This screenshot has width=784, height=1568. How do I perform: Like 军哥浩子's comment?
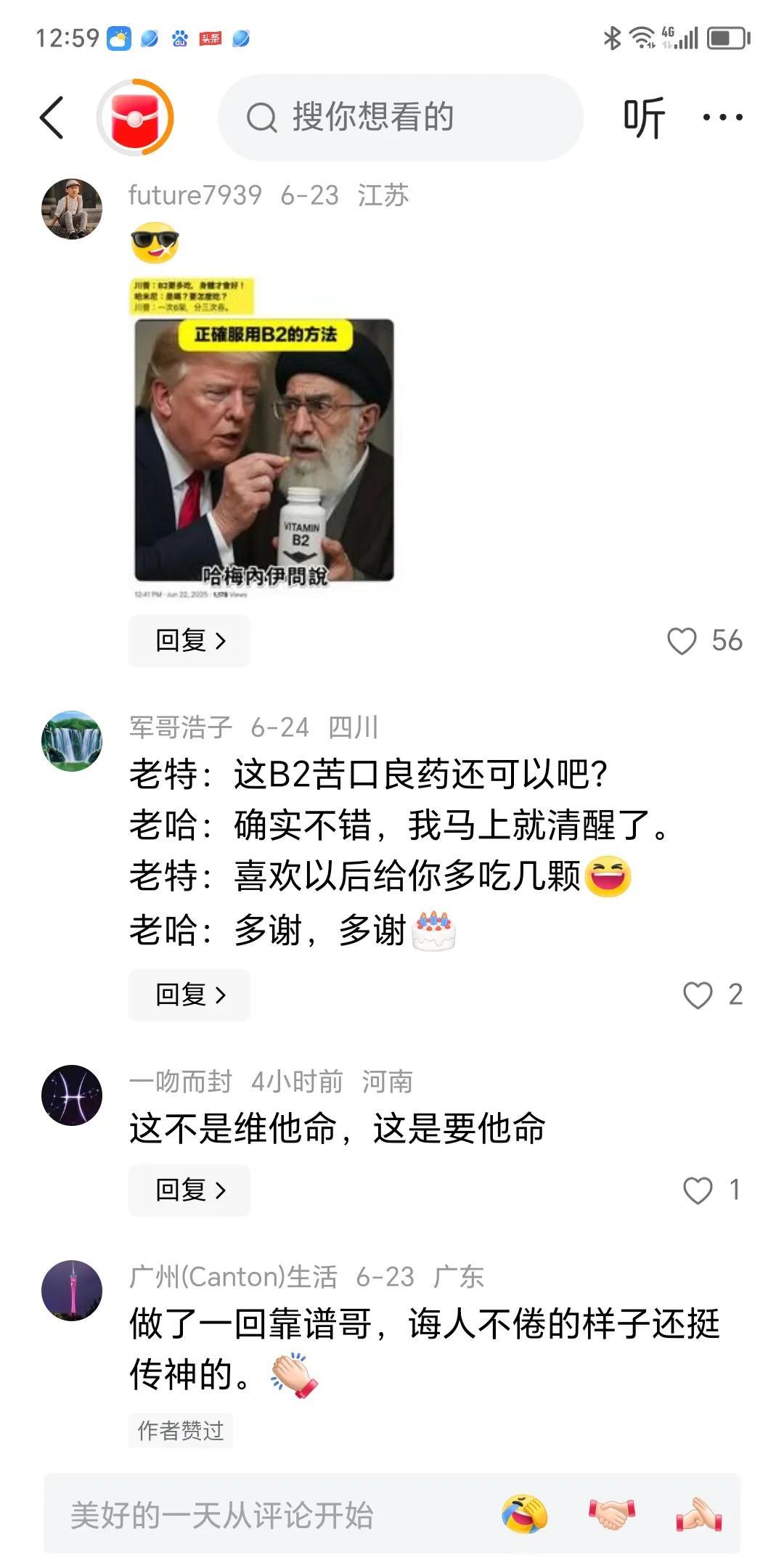(x=712, y=995)
